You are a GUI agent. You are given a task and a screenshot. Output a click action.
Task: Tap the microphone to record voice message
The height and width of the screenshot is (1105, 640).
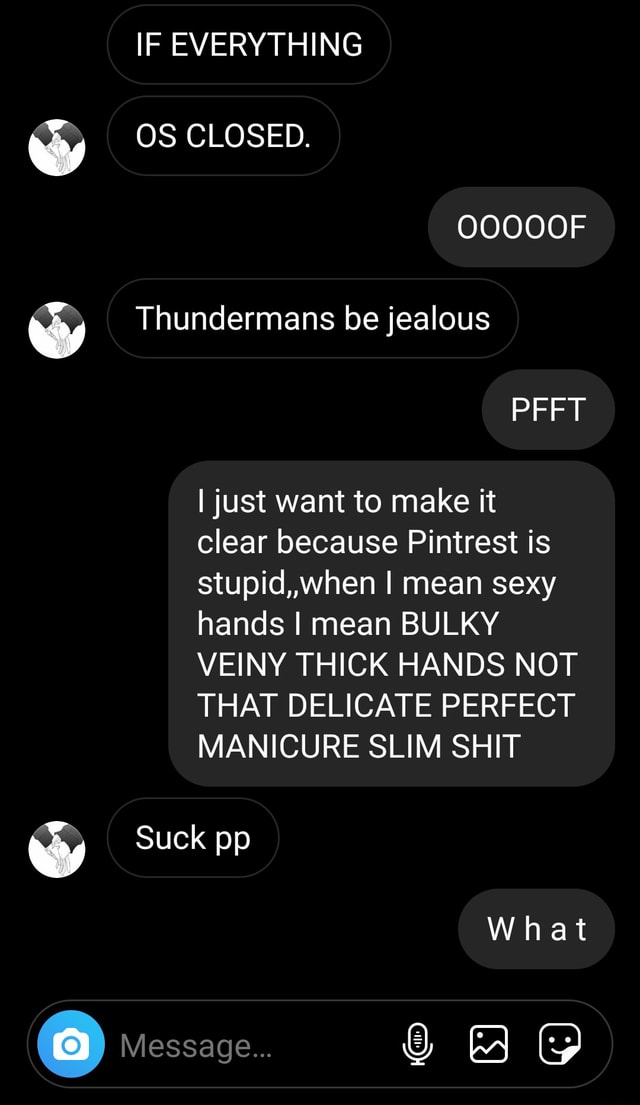pos(418,1046)
